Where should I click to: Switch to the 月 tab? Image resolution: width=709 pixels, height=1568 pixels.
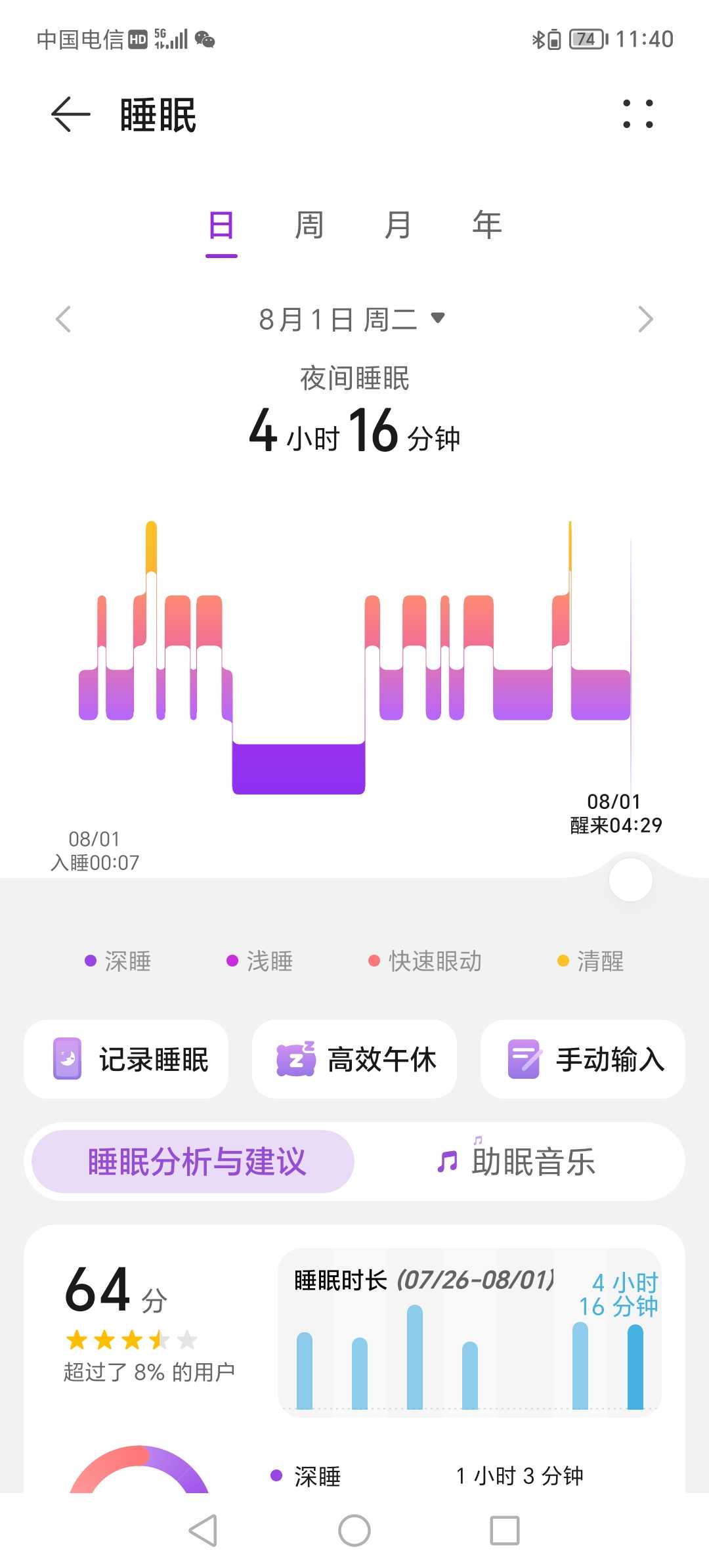point(398,226)
